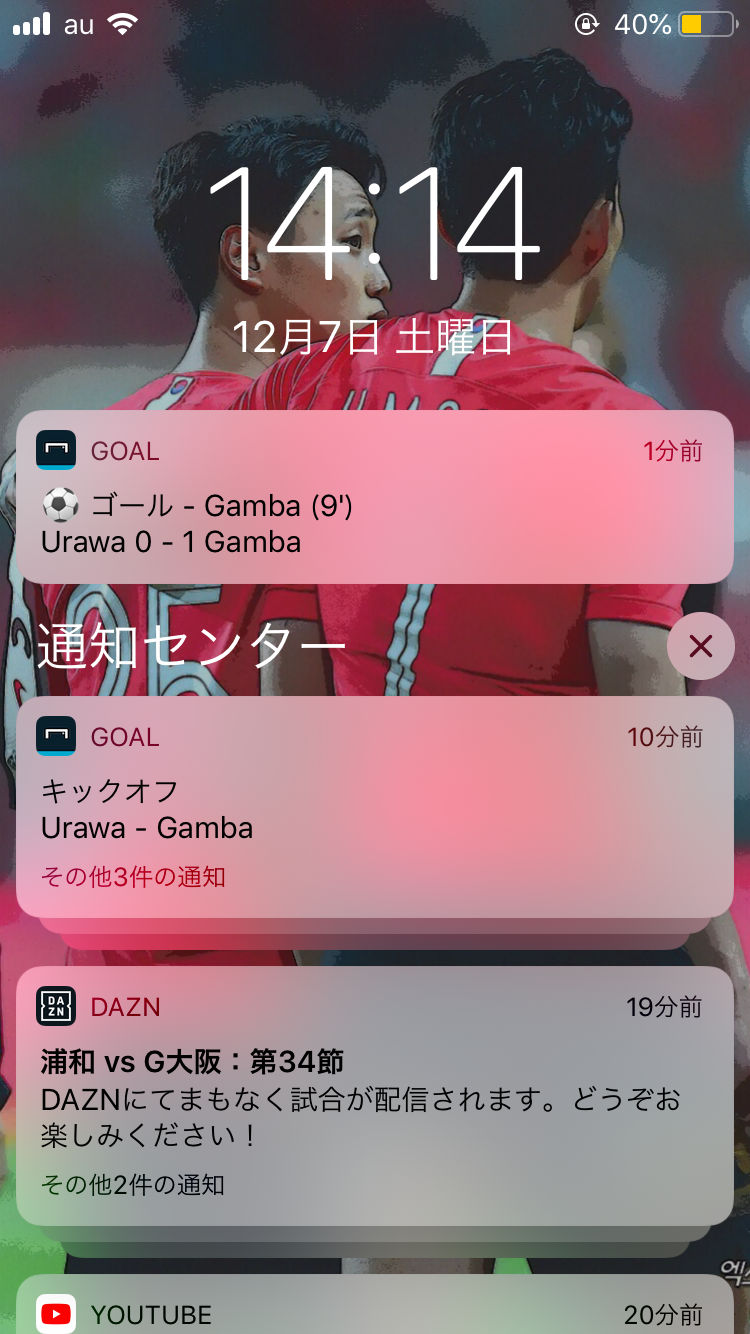Open the GOAL notification about Gamba's goal

(375, 498)
